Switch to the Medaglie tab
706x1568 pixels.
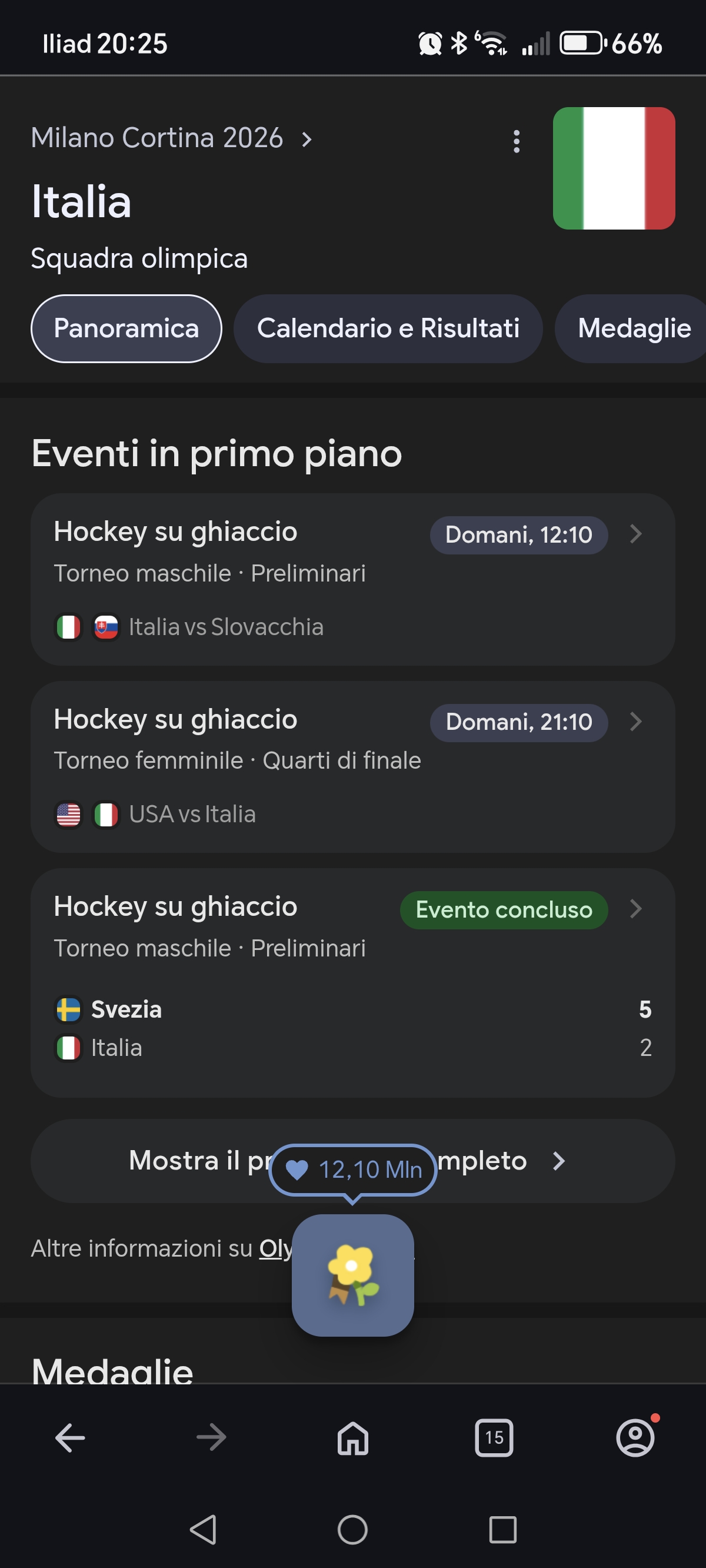point(633,328)
